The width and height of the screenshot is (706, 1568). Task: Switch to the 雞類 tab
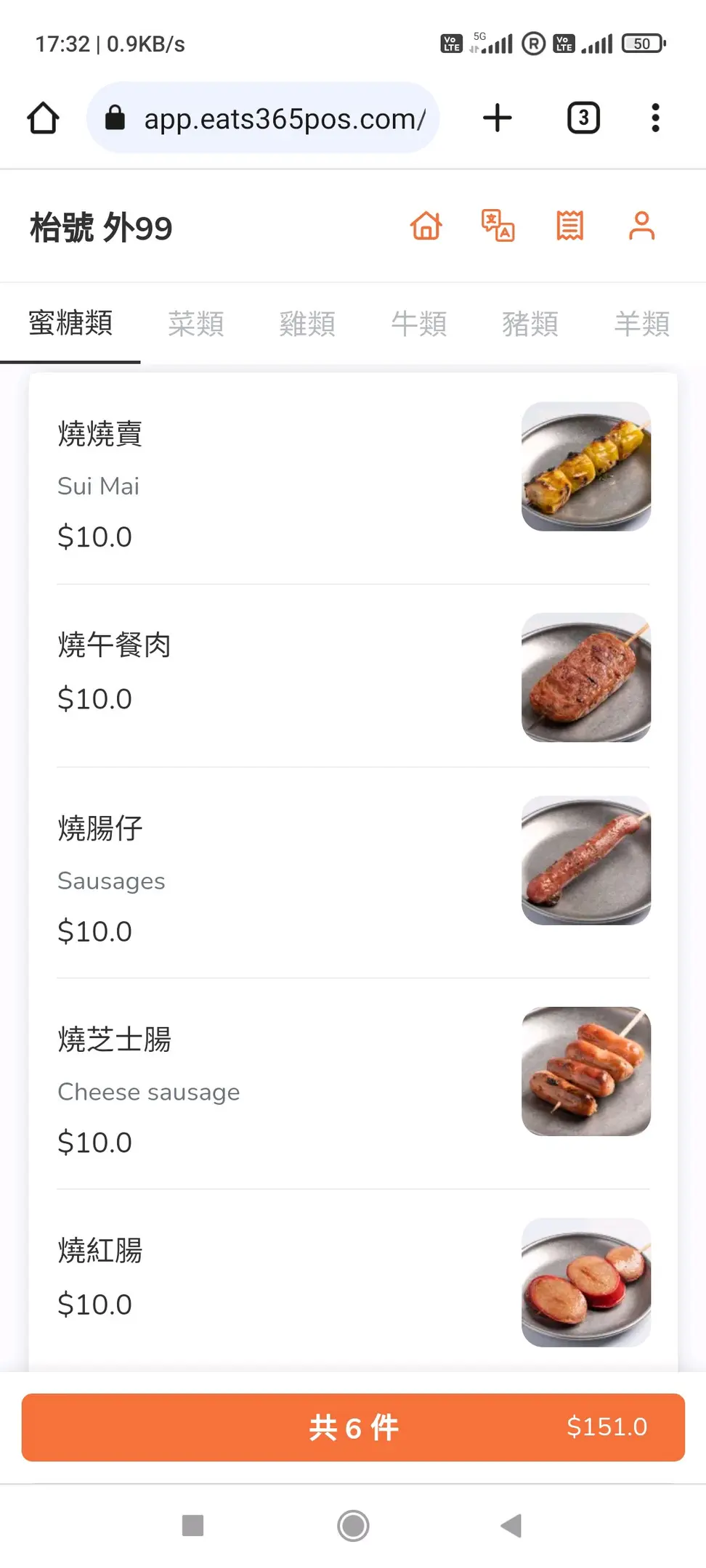(x=307, y=324)
